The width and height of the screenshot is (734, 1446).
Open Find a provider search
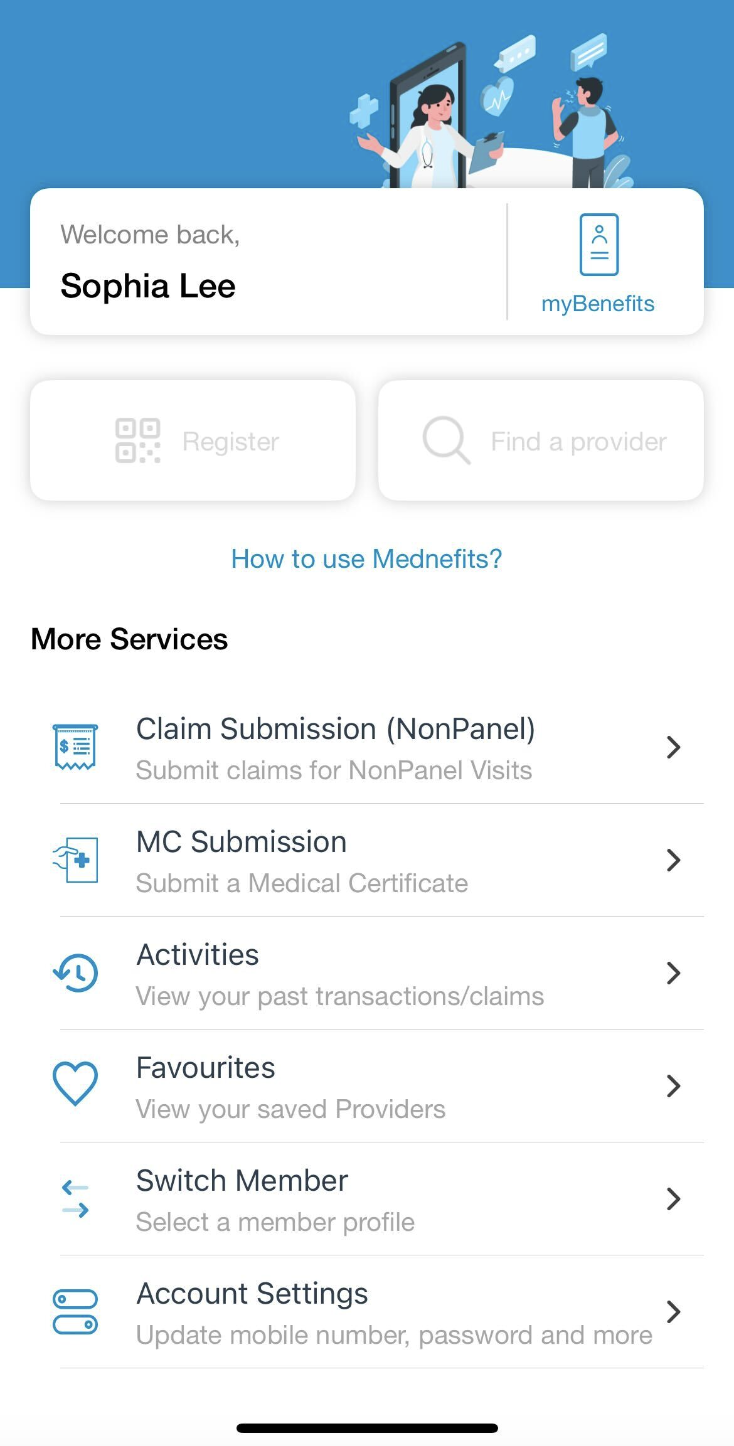pos(541,440)
